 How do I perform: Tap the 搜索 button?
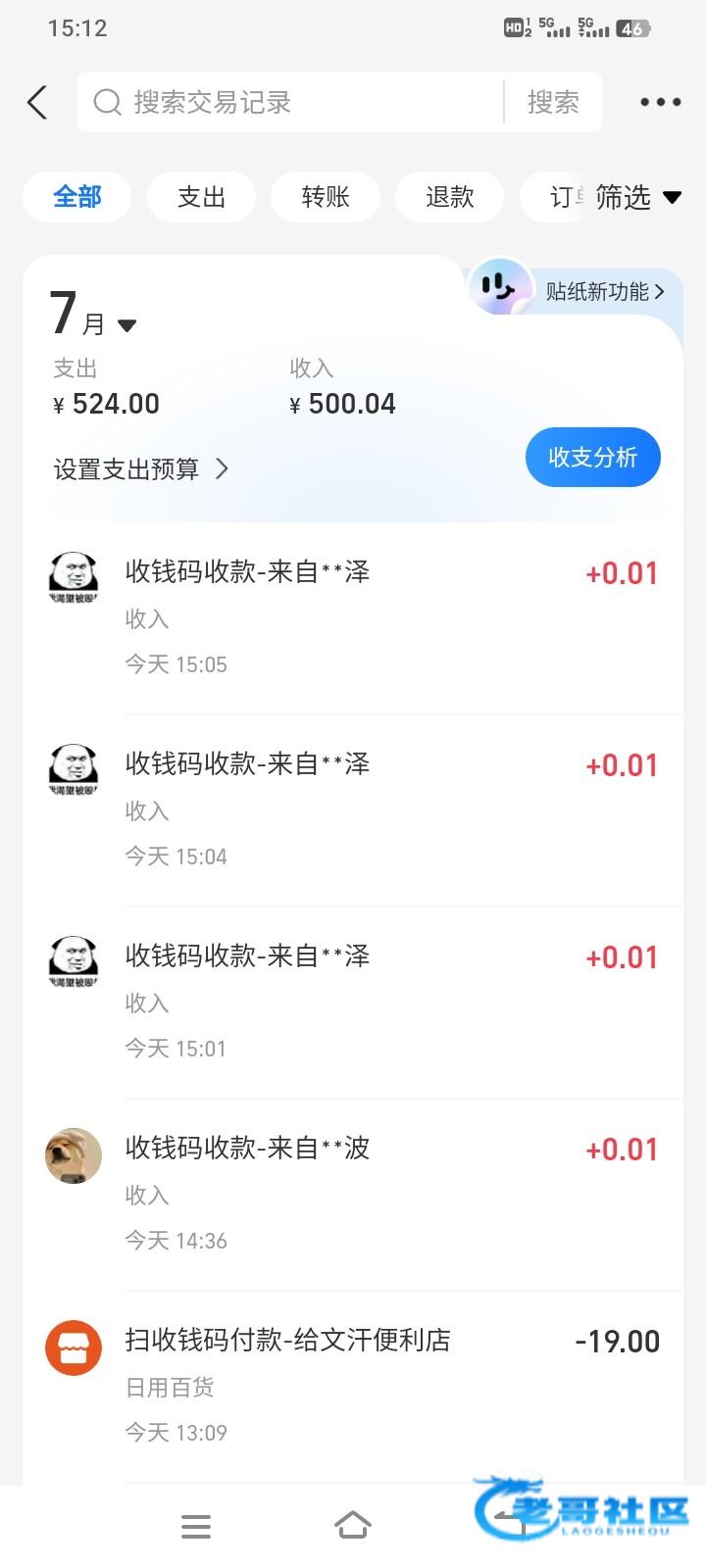[553, 102]
